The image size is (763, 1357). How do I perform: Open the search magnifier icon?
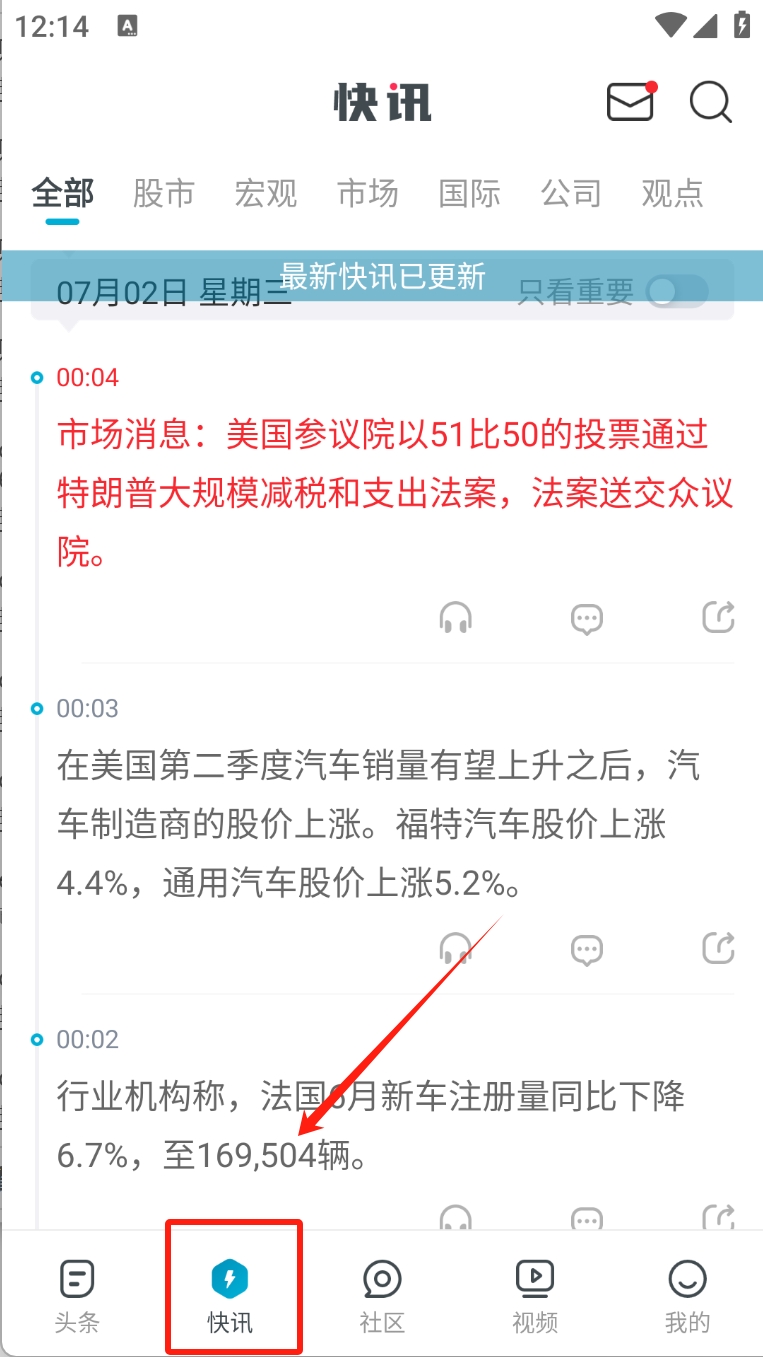tap(711, 102)
